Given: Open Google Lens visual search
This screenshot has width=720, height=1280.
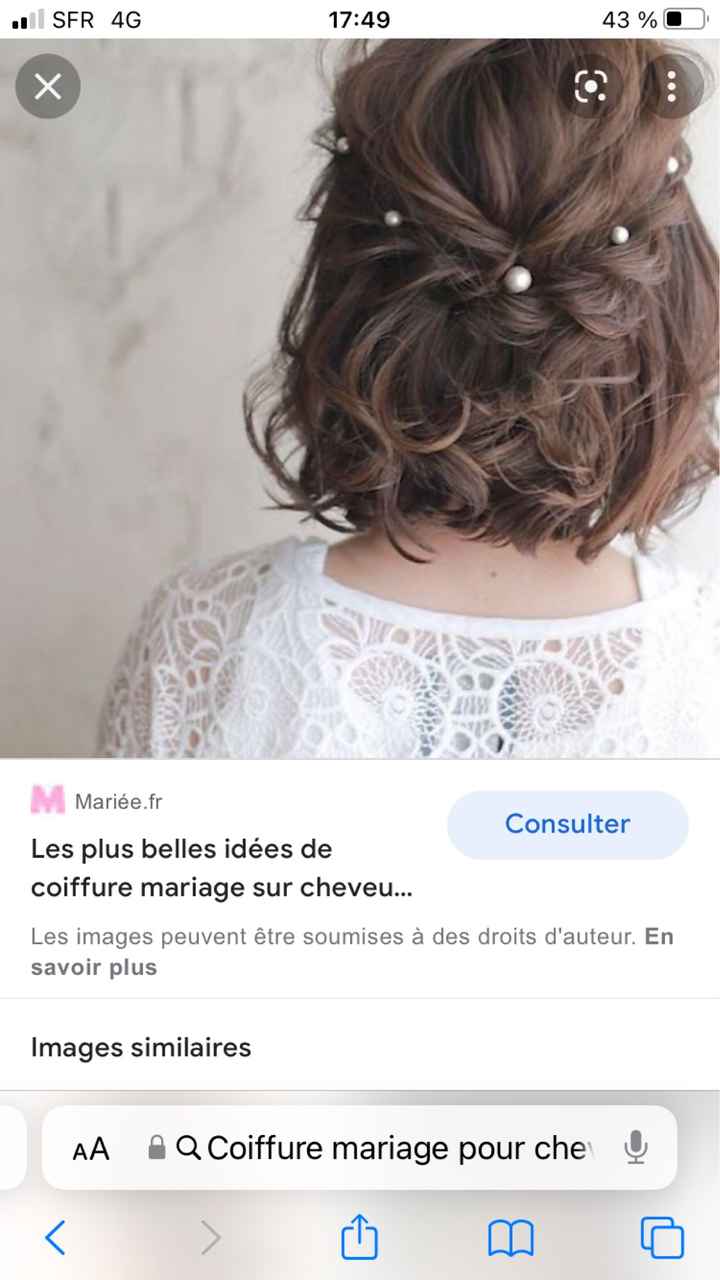Looking at the screenshot, I should point(592,88).
